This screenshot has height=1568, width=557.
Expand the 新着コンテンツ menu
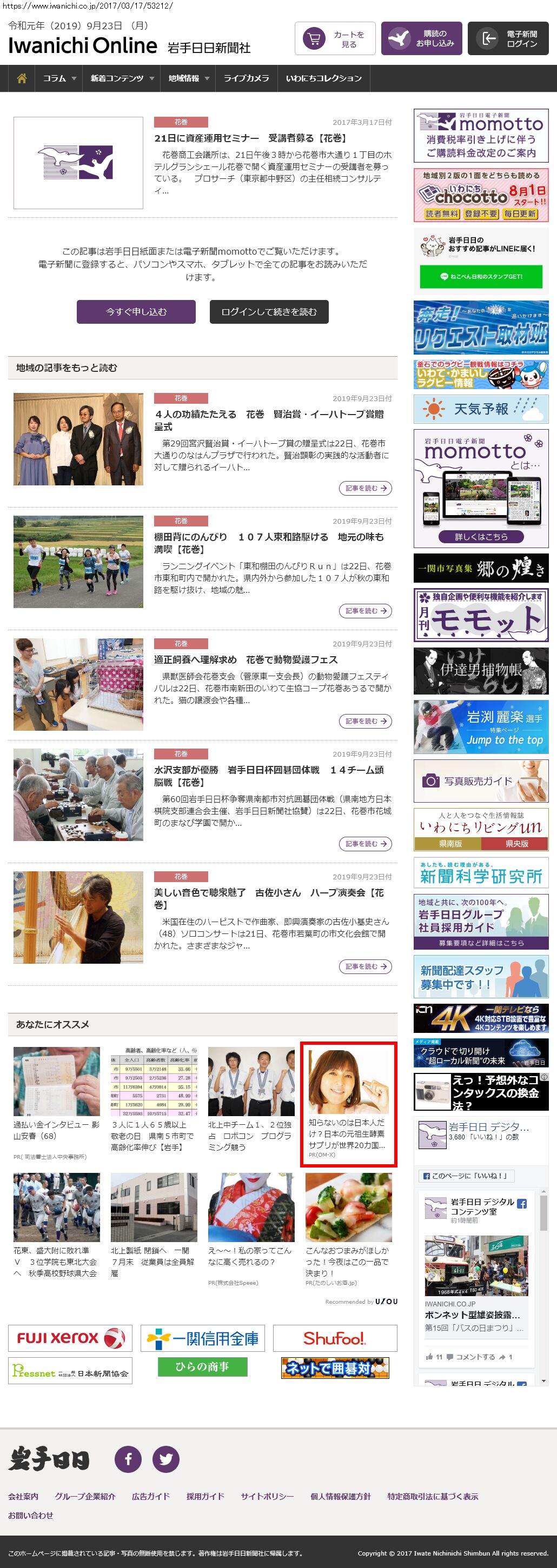pyautogui.click(x=121, y=78)
